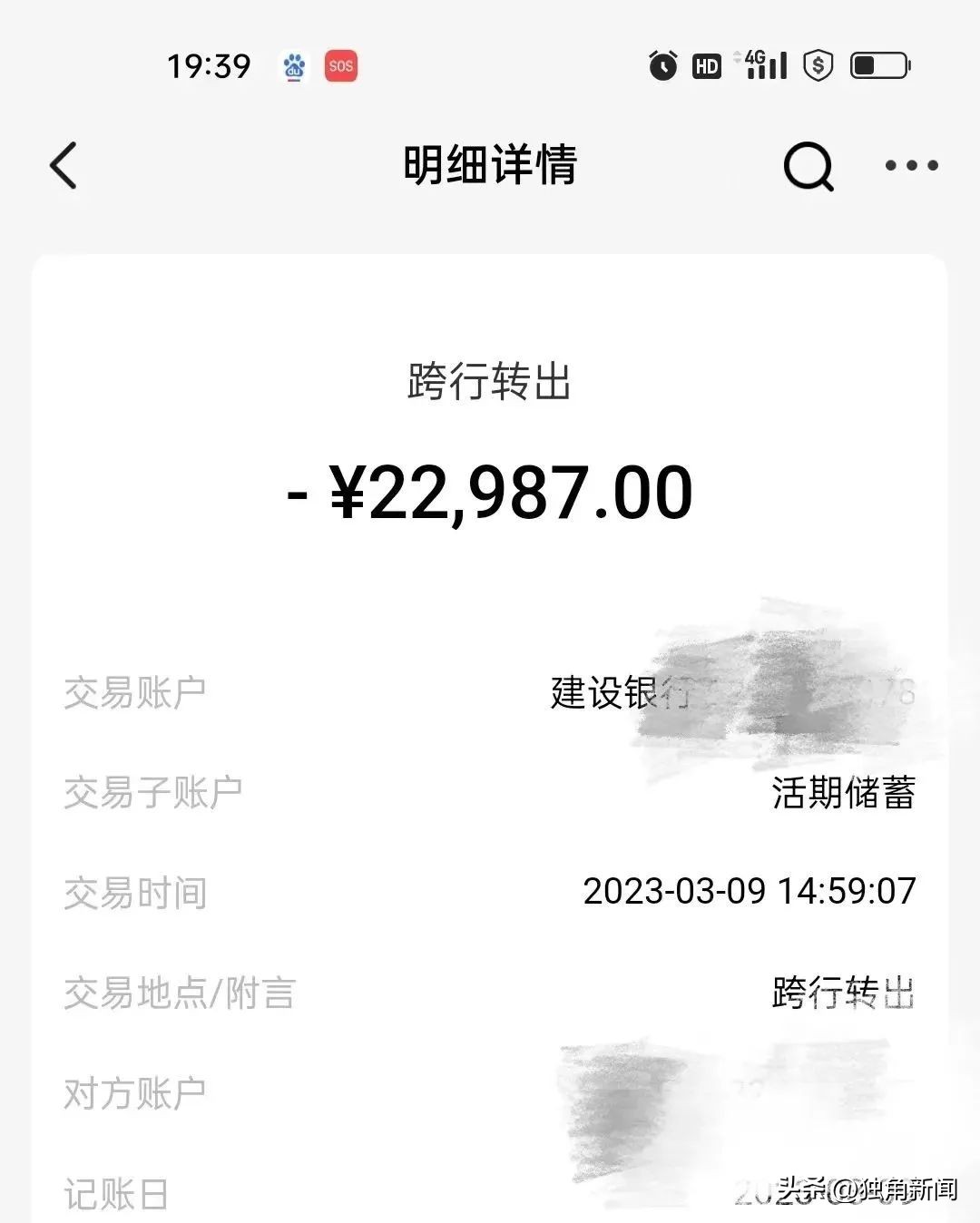
Task: Select the 跨行转出 transaction type label
Action: 490,381
